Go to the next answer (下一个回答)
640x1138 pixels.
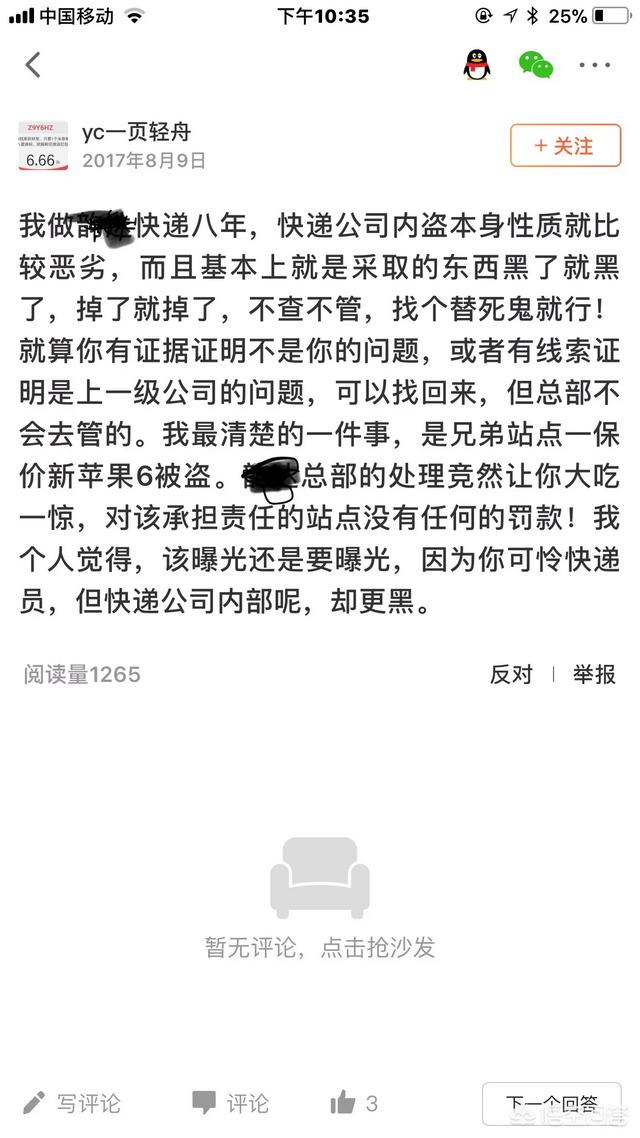(551, 1104)
